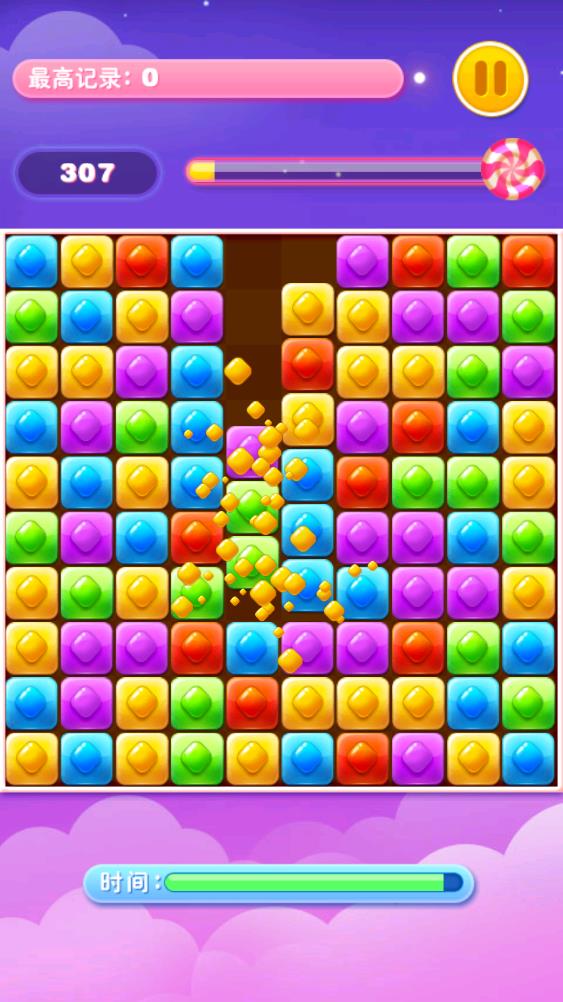The height and width of the screenshot is (1002, 563).
Task: Pause the game with the round button
Action: pyautogui.click(x=490, y=79)
